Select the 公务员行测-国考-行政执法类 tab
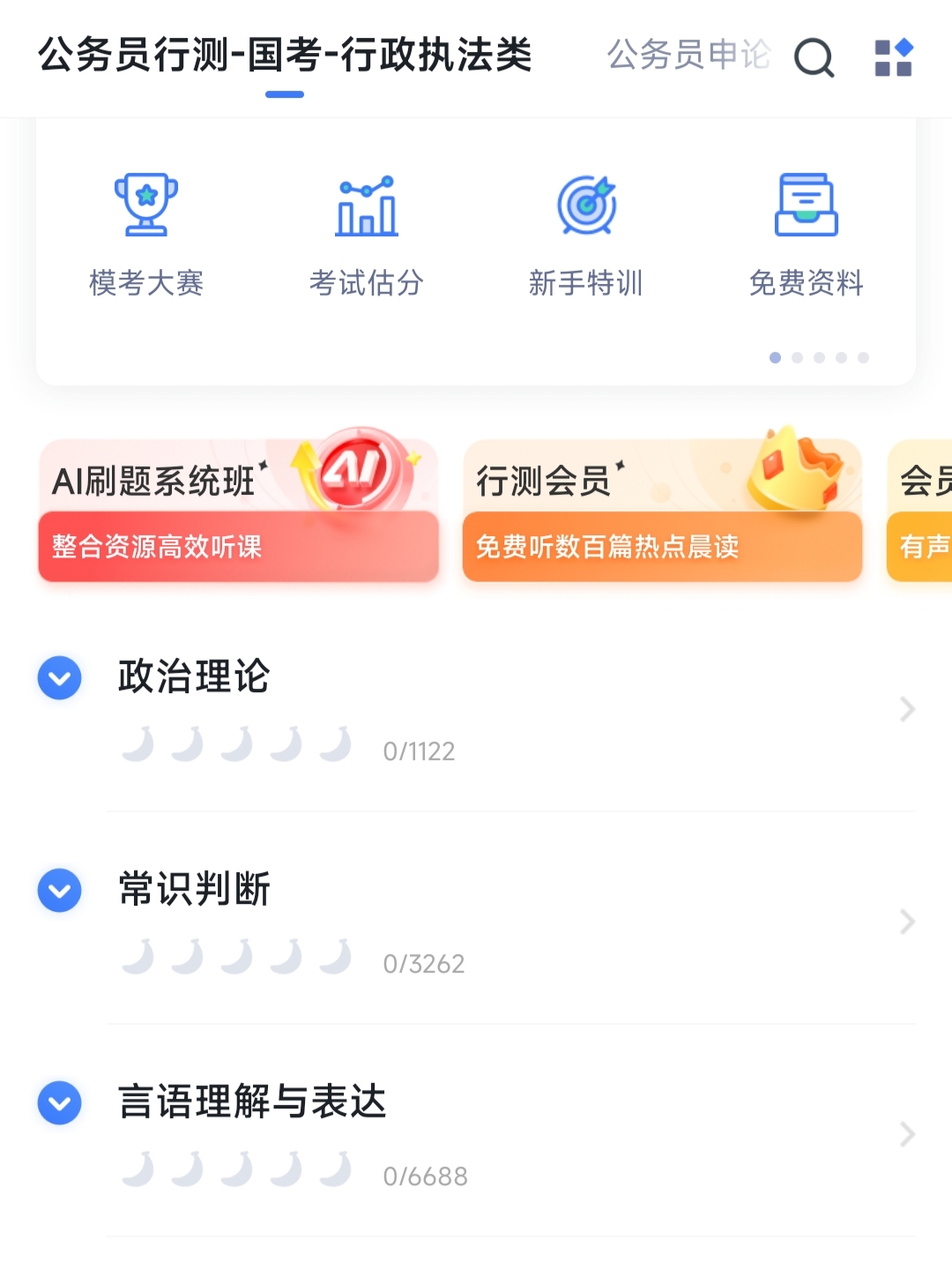The width and height of the screenshot is (952, 1269). click(285, 55)
